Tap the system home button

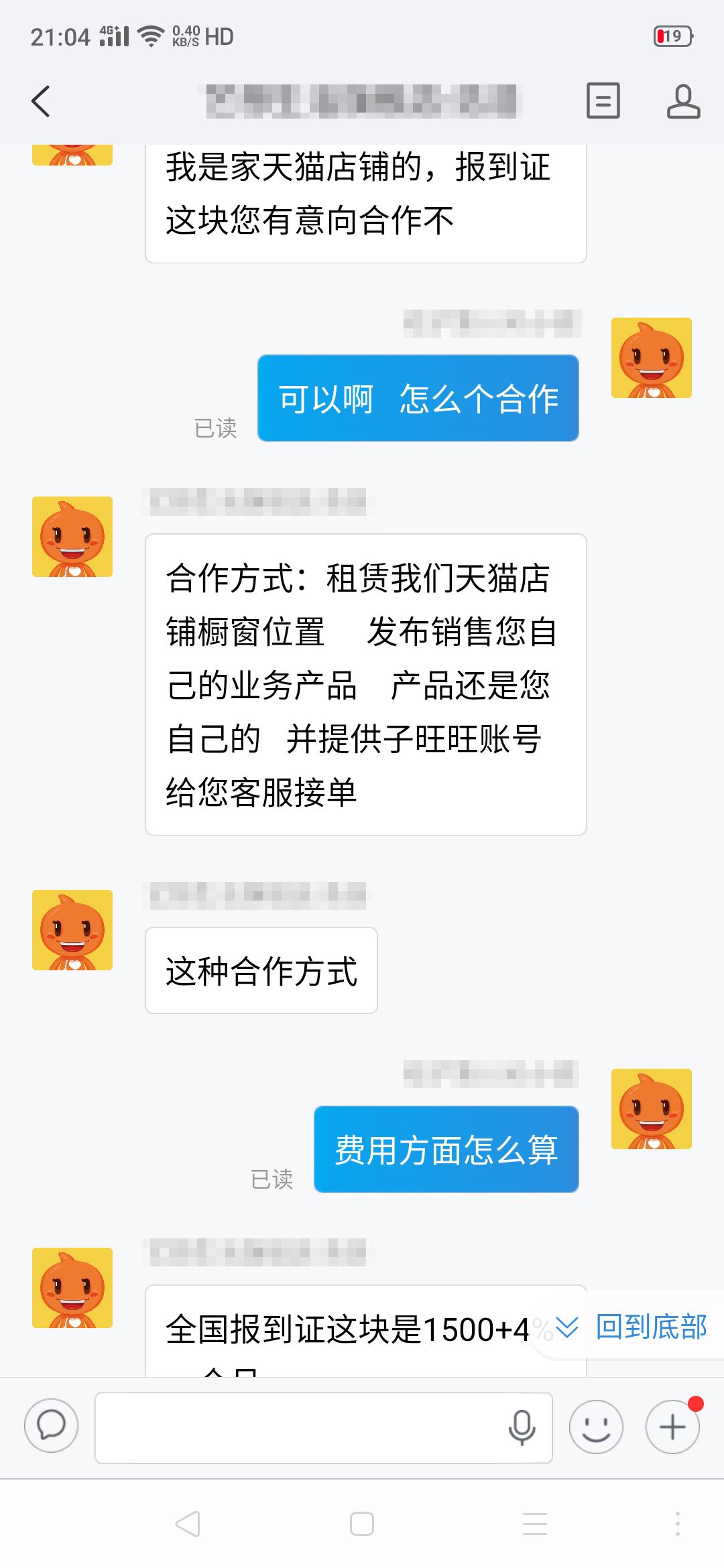[362, 1524]
